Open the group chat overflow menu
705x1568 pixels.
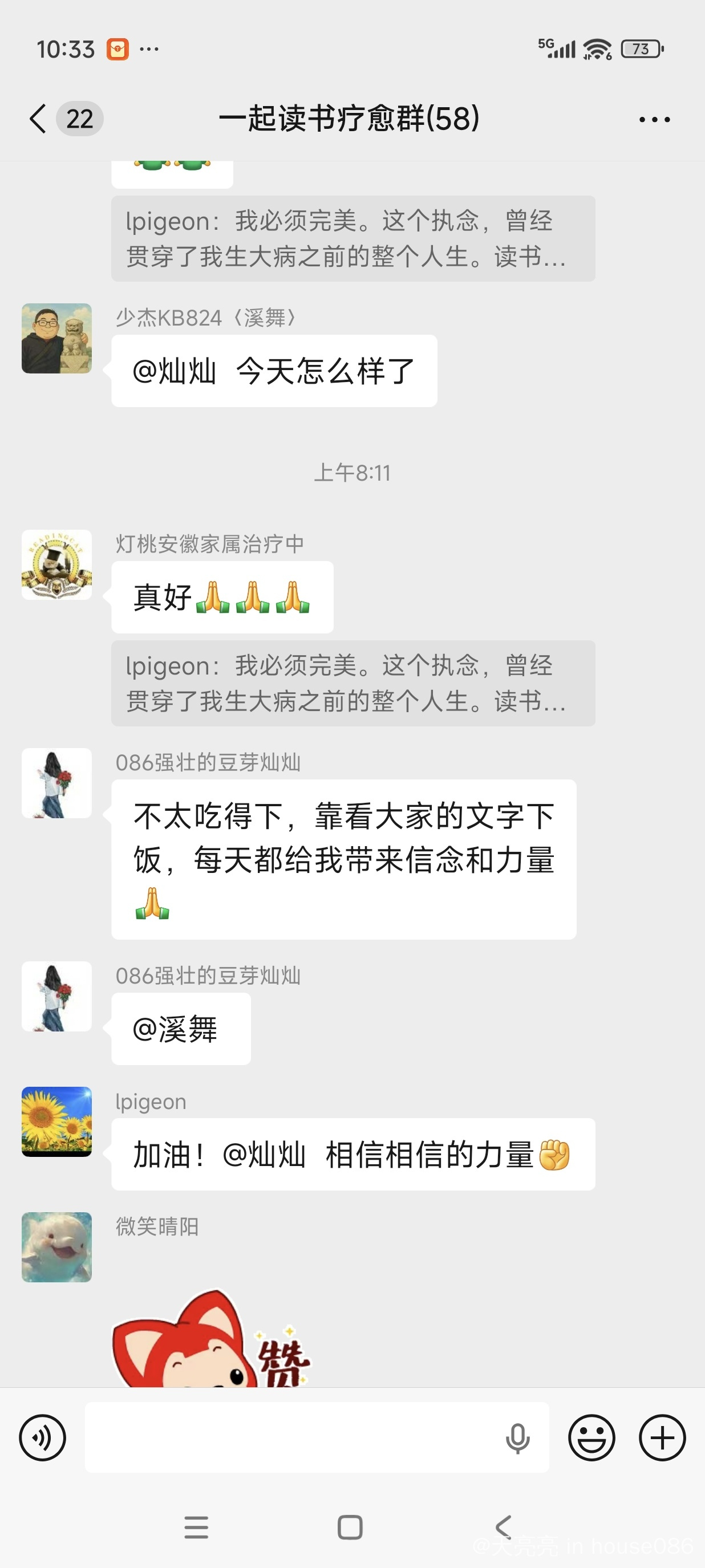tap(654, 119)
